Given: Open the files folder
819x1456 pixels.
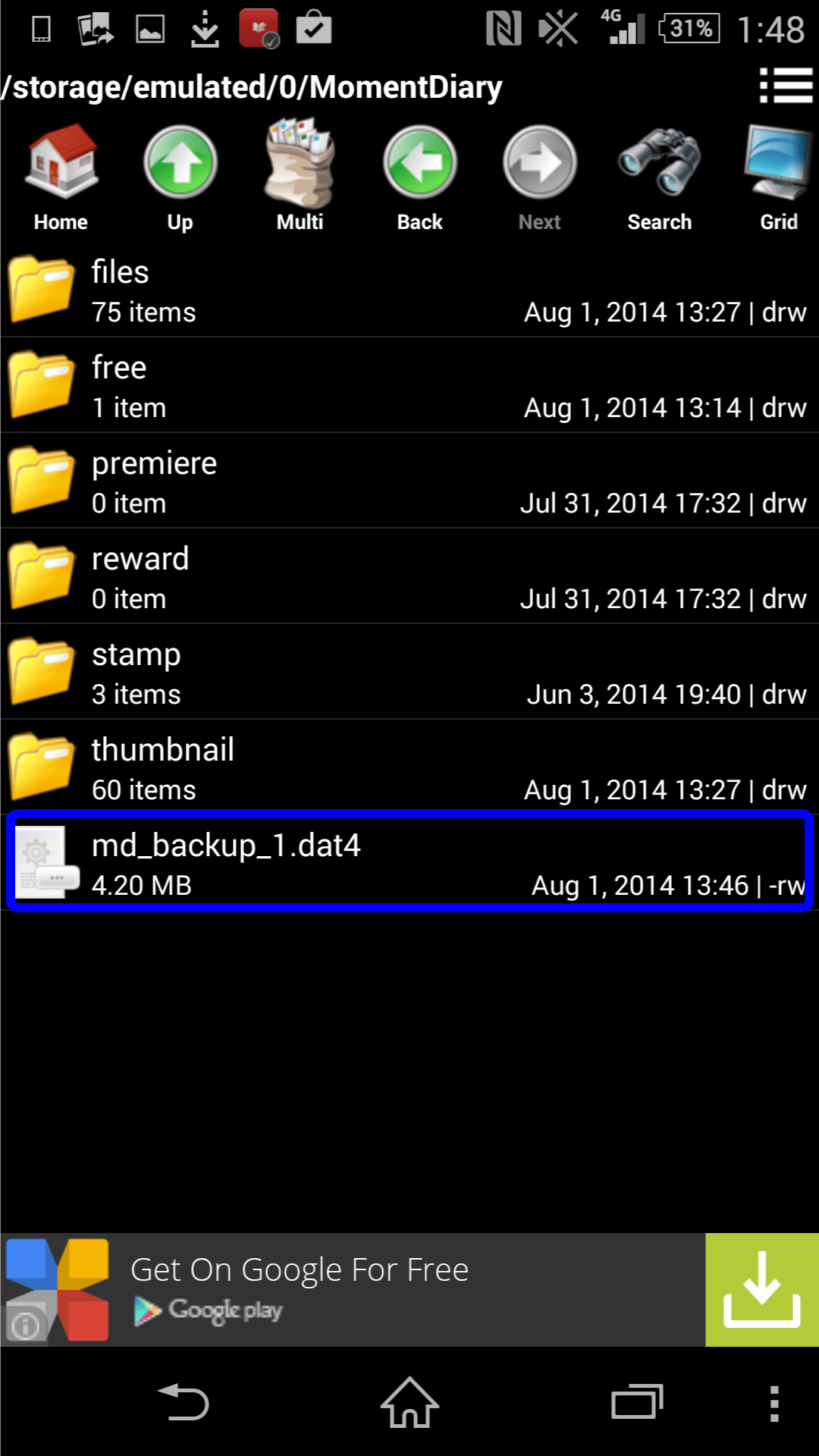Looking at the screenshot, I should 409,291.
